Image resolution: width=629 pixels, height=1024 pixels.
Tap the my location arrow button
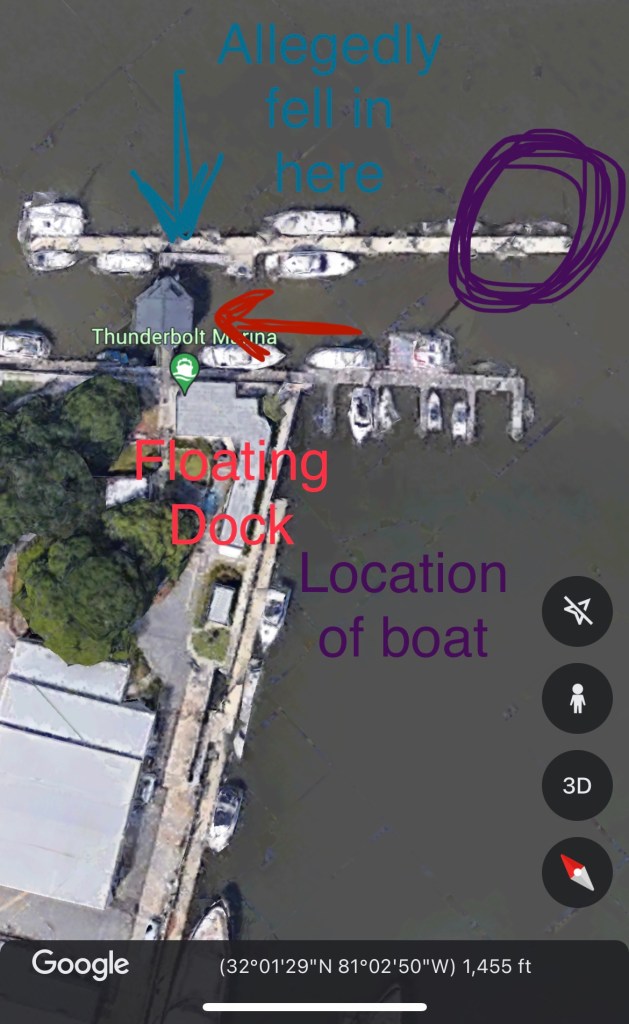(x=577, y=612)
